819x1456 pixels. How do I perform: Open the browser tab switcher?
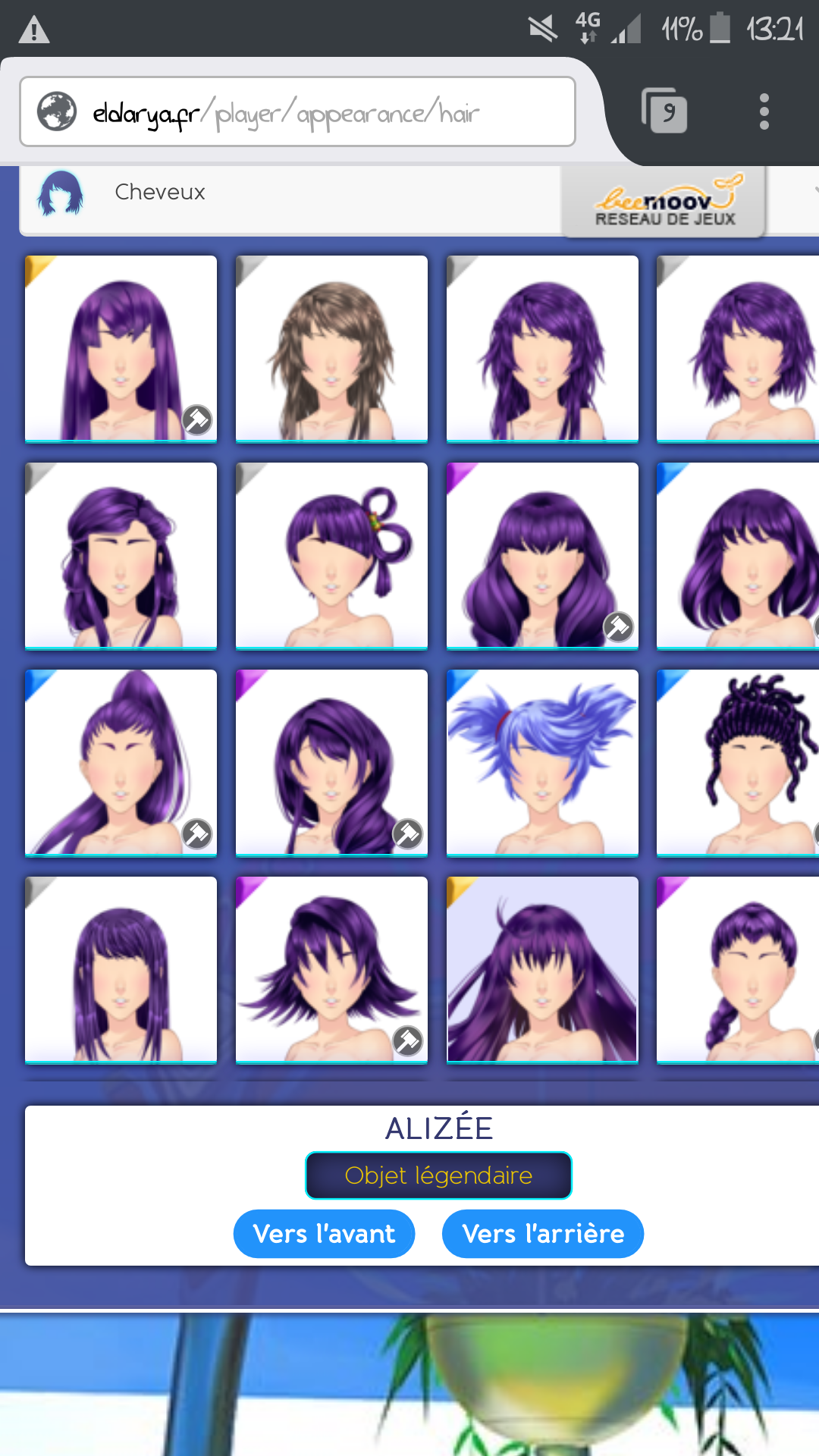click(x=665, y=111)
